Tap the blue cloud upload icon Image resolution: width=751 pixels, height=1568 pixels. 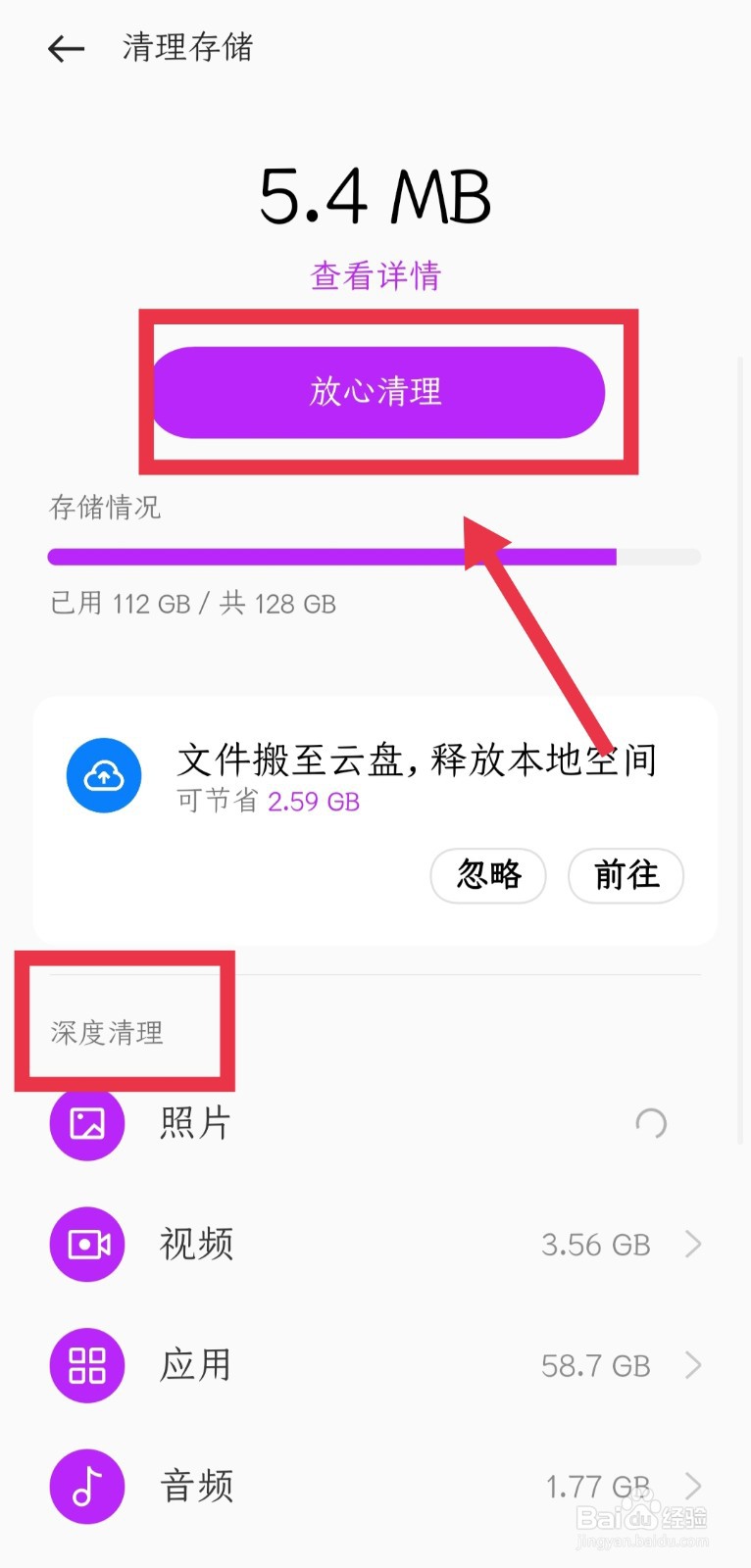click(x=103, y=775)
